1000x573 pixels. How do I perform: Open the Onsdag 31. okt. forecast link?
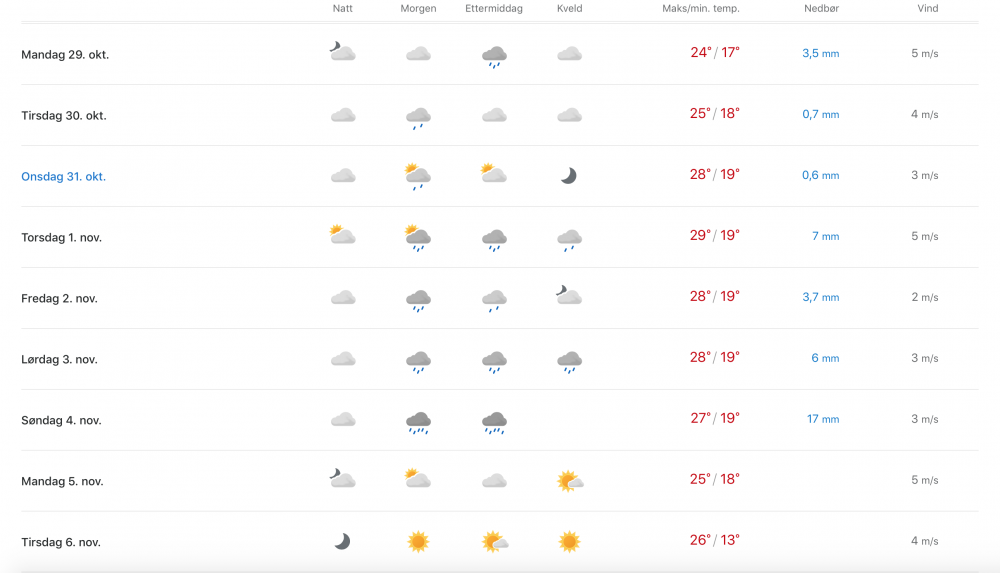(x=64, y=177)
